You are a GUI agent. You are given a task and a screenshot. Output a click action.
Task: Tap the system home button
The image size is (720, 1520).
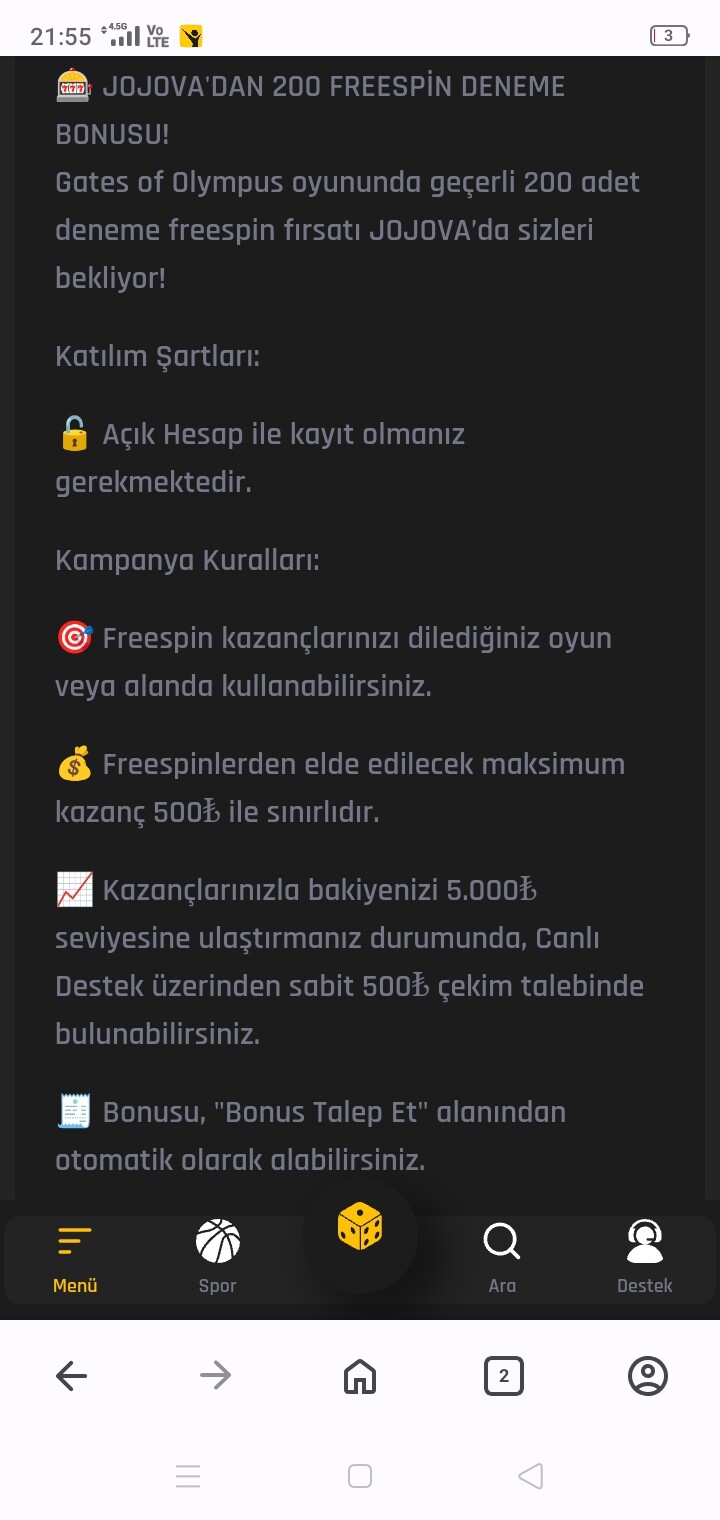pyautogui.click(x=360, y=1475)
